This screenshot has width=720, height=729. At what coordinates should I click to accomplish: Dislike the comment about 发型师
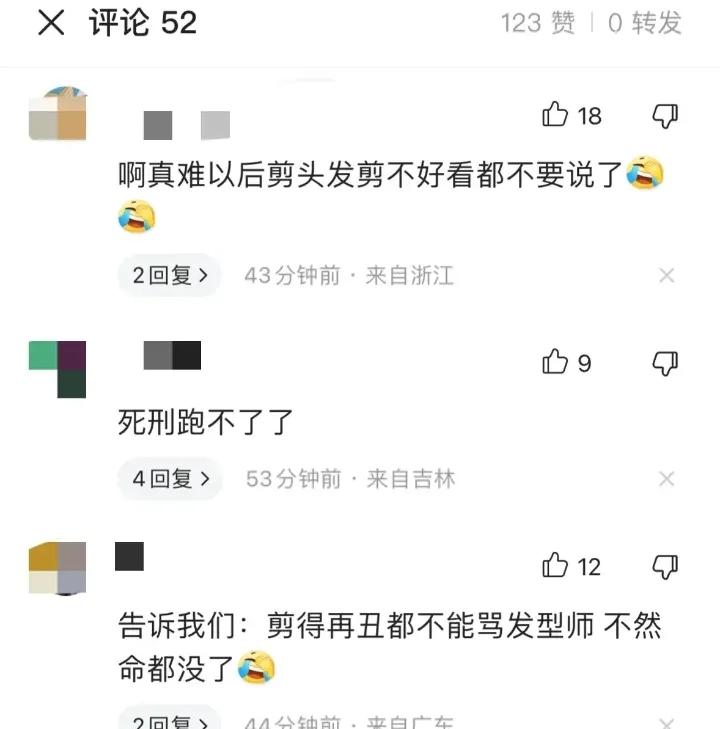coord(665,567)
